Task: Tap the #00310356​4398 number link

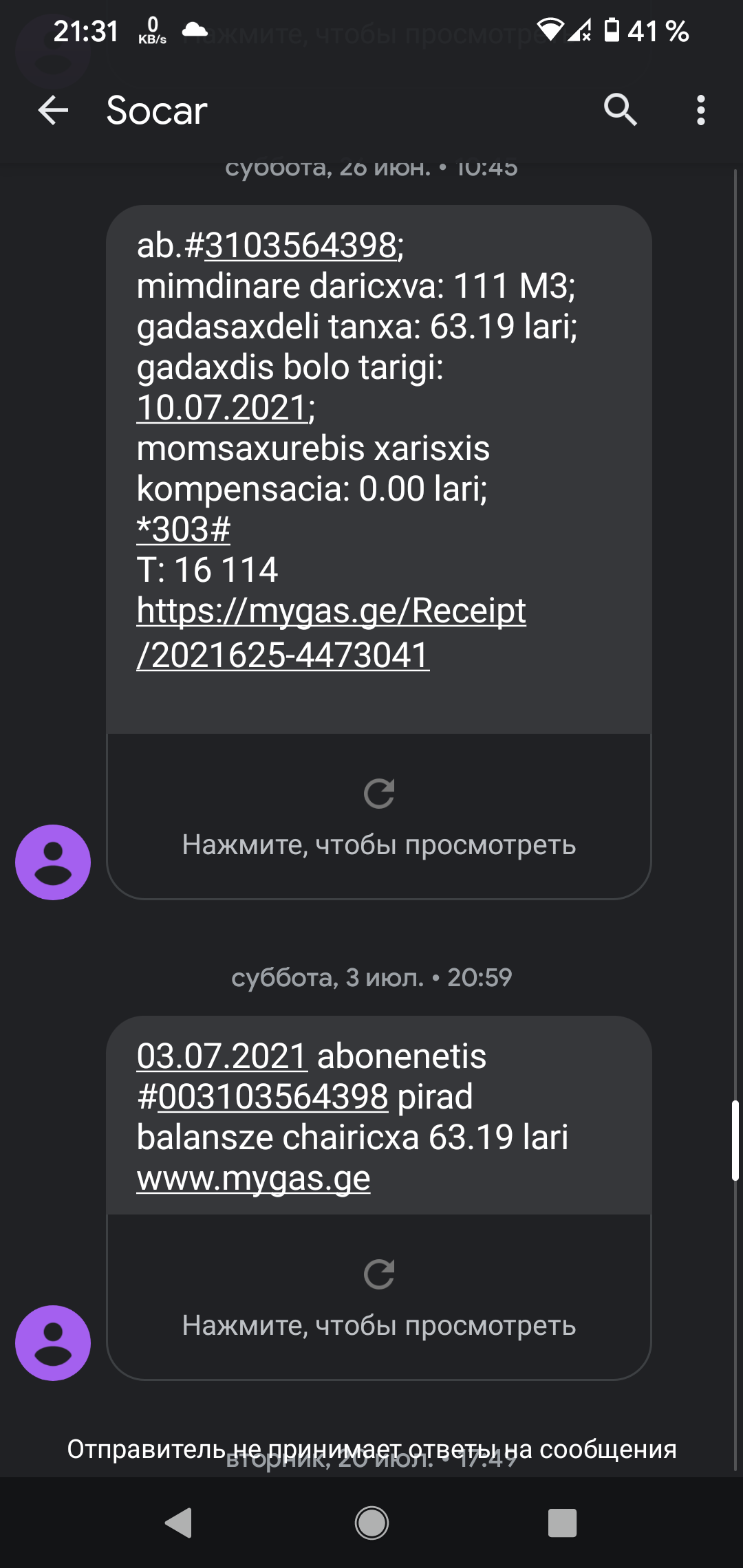Action: (273, 1097)
